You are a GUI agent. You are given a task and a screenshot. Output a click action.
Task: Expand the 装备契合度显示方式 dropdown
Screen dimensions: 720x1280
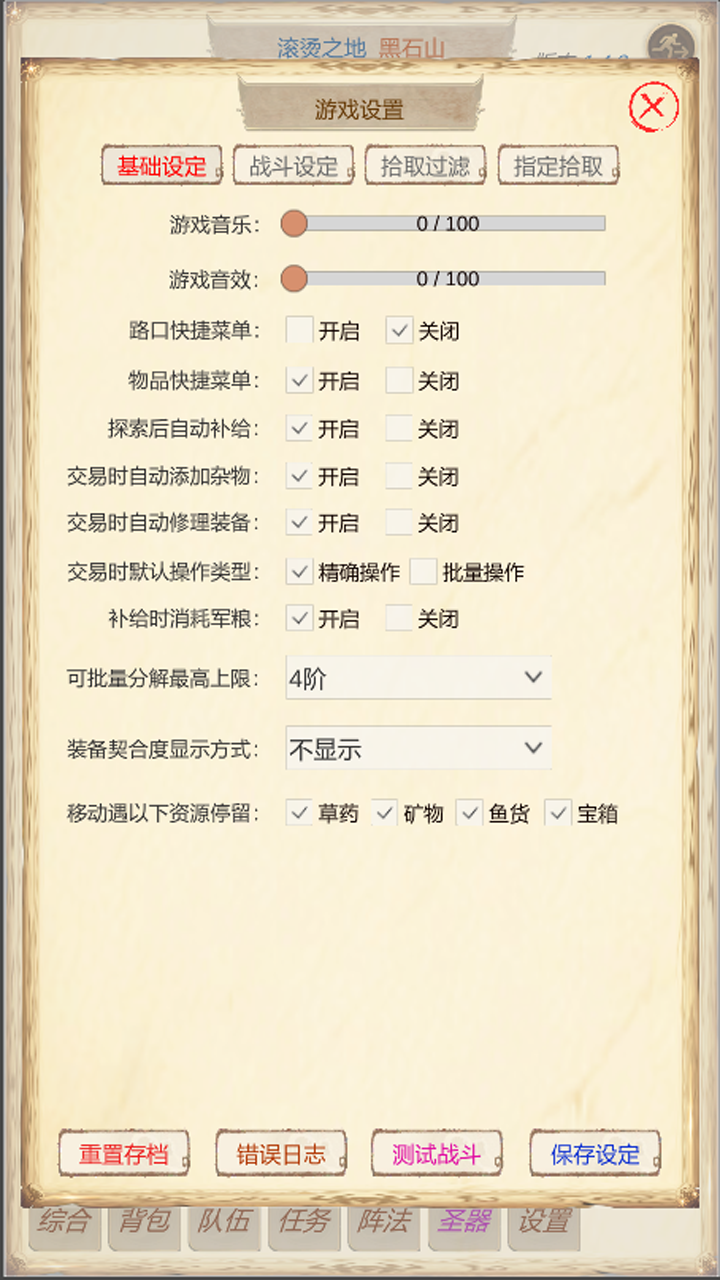point(418,748)
